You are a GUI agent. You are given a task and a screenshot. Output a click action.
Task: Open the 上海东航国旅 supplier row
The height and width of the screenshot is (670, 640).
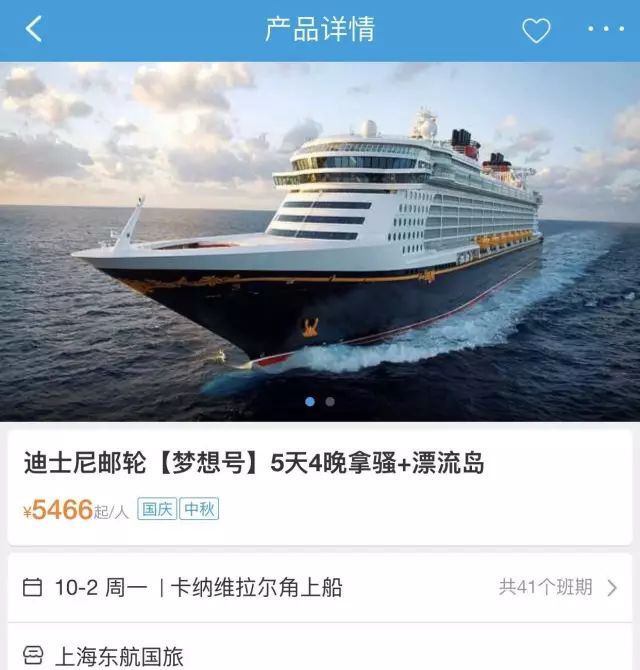pos(320,655)
